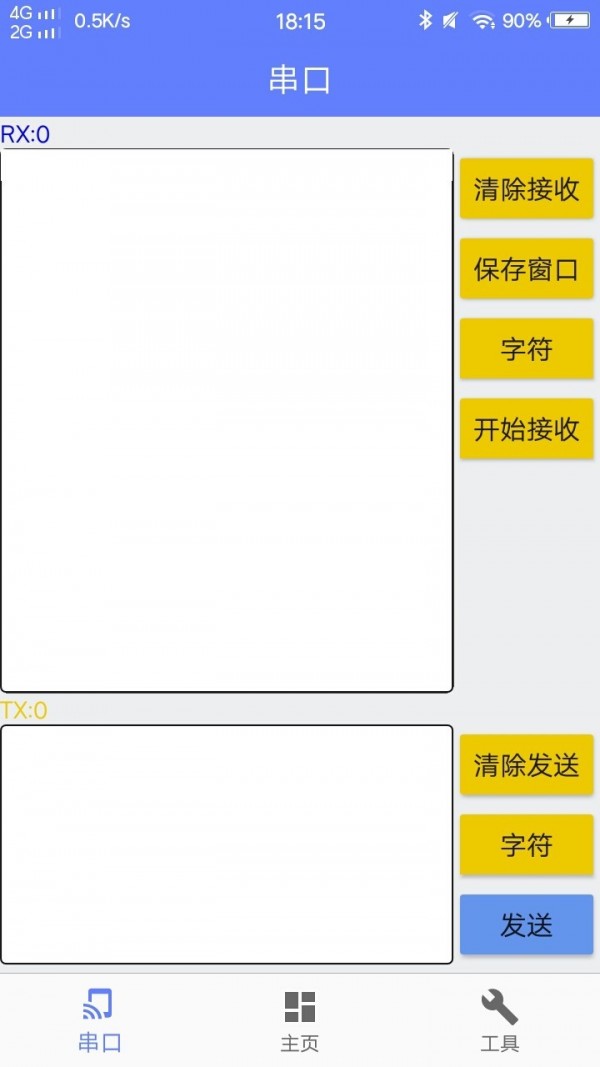
Task: Switch to the 串口 tab
Action: pos(99,1020)
